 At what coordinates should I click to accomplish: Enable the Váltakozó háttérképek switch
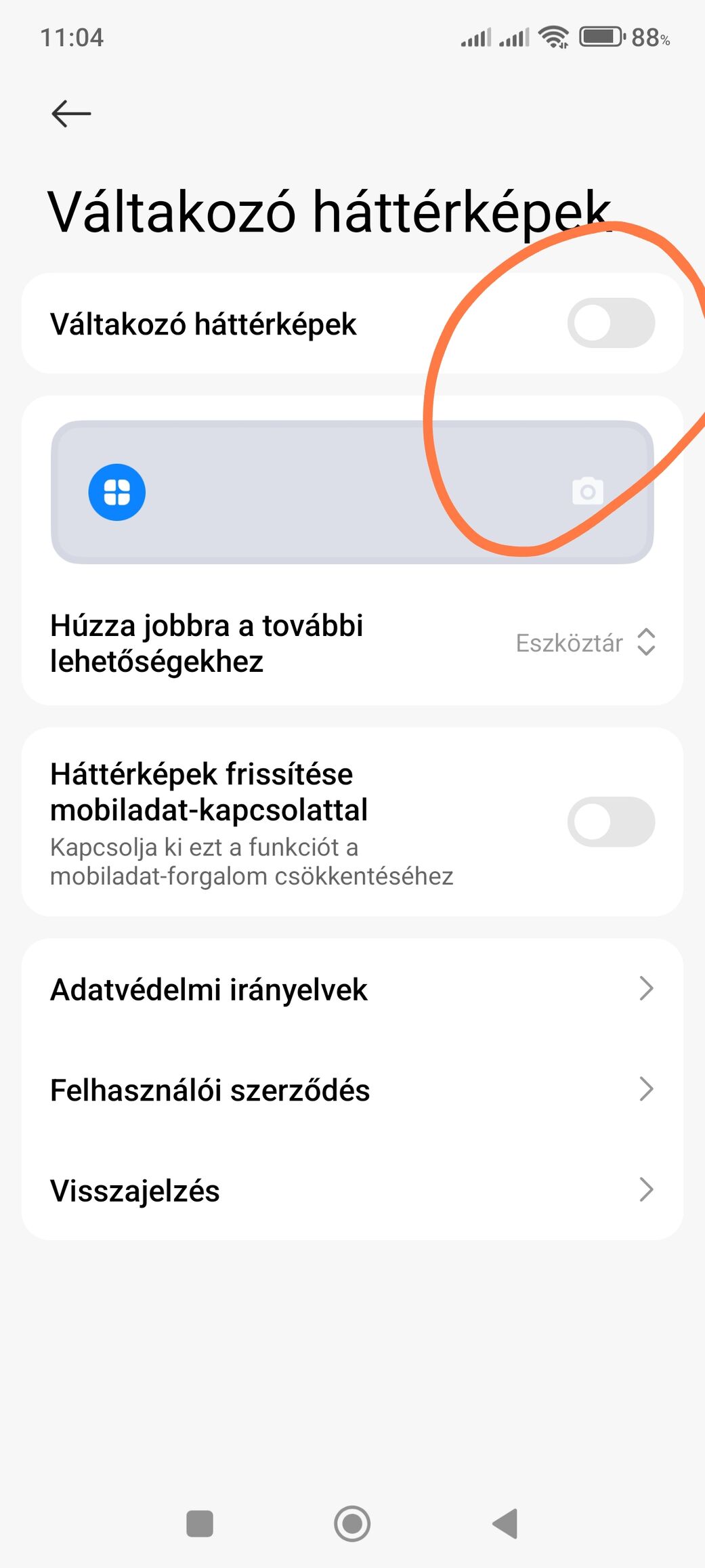tap(611, 323)
